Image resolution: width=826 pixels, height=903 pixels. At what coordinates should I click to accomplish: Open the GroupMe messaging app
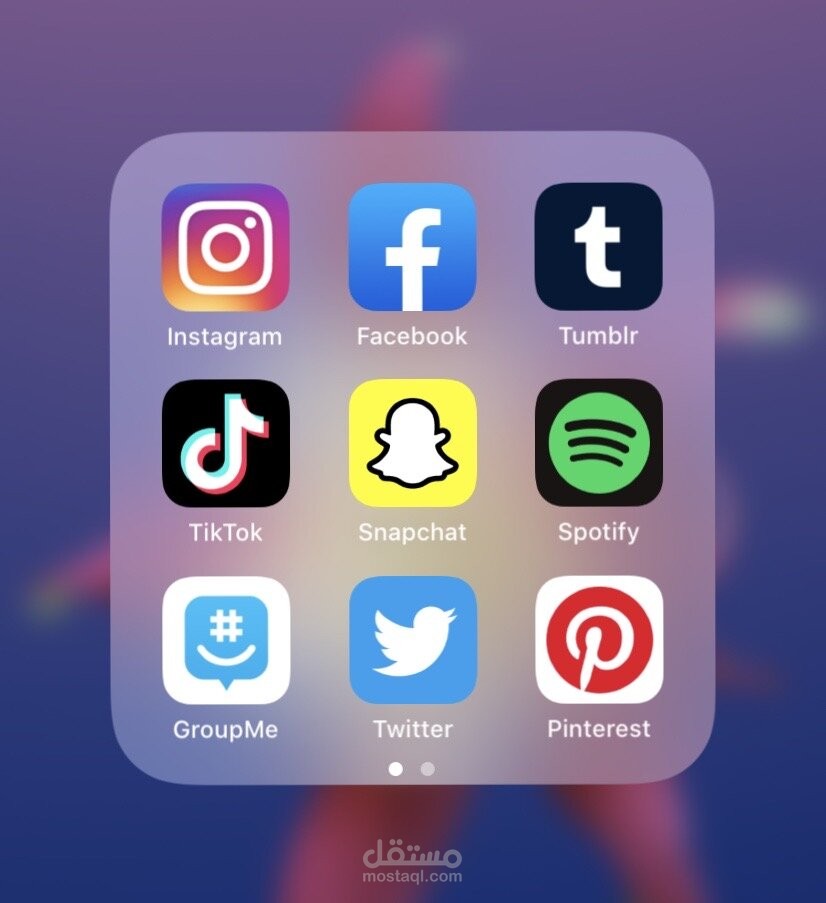pos(224,640)
